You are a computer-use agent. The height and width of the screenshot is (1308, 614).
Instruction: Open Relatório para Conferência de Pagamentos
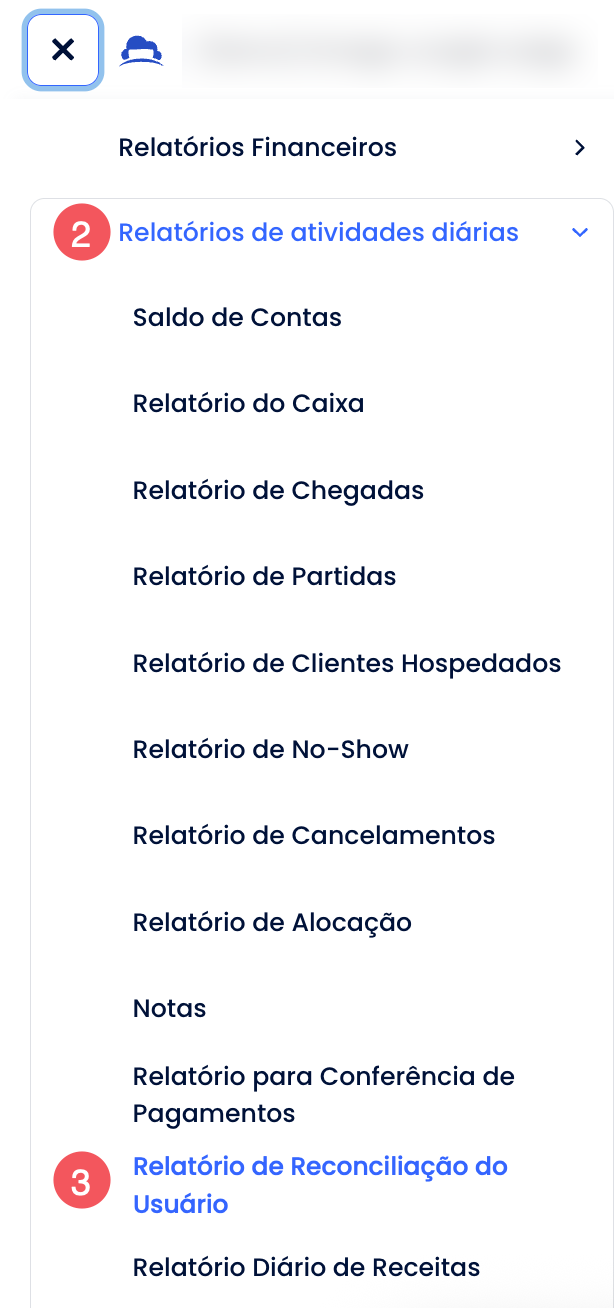pyautogui.click(x=323, y=1095)
